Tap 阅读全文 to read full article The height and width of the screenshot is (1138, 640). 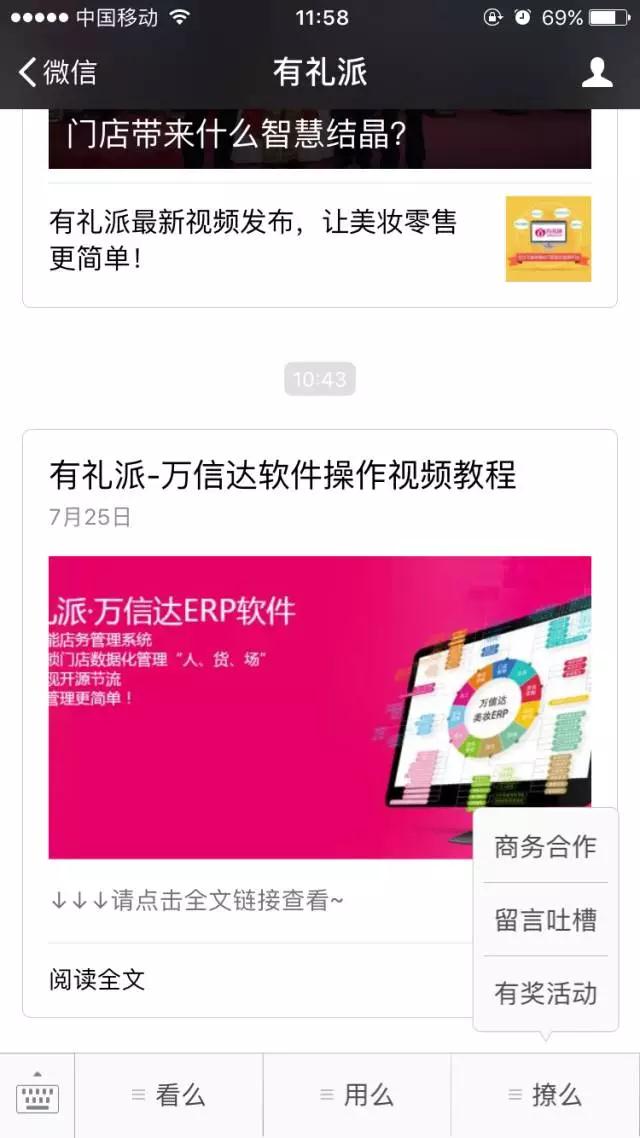(98, 979)
